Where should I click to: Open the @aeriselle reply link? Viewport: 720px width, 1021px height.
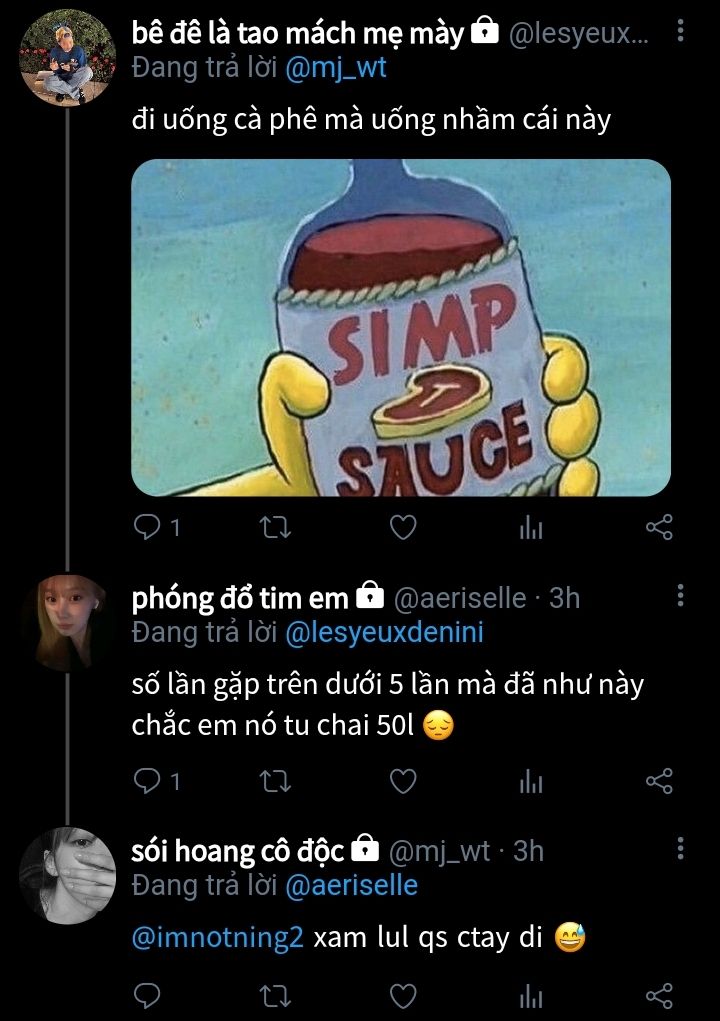click(x=350, y=886)
